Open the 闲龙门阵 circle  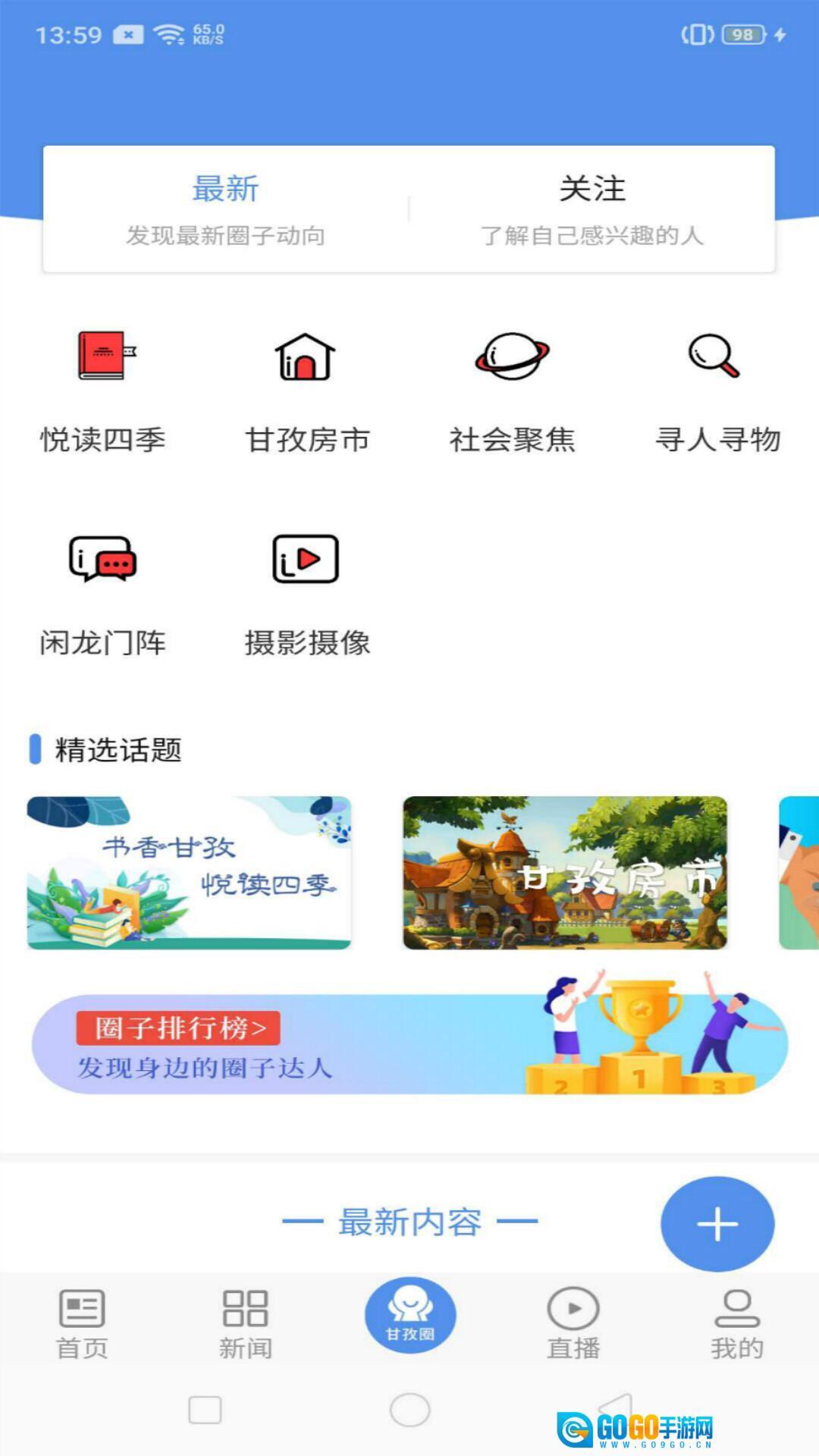[x=103, y=594]
